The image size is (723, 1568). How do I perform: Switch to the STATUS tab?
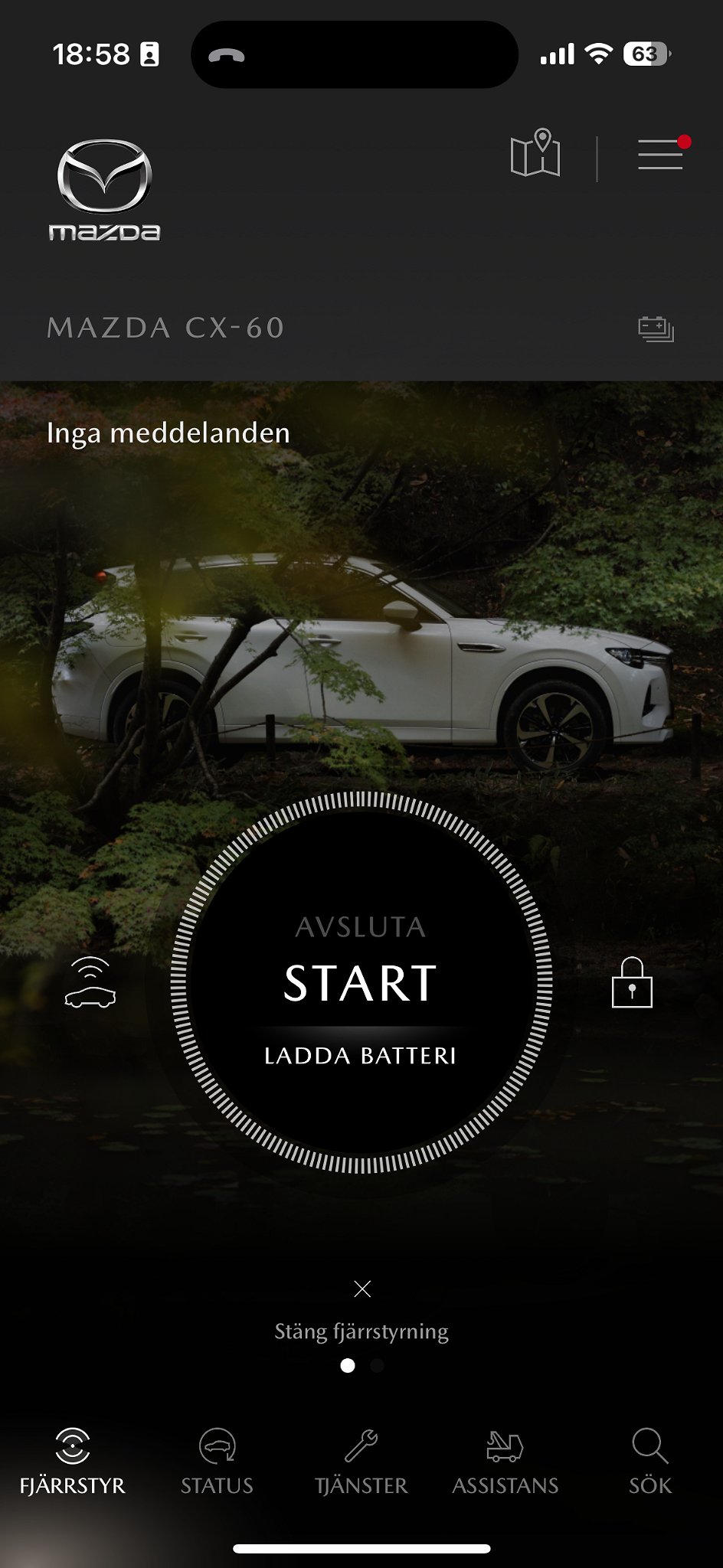tap(217, 1462)
